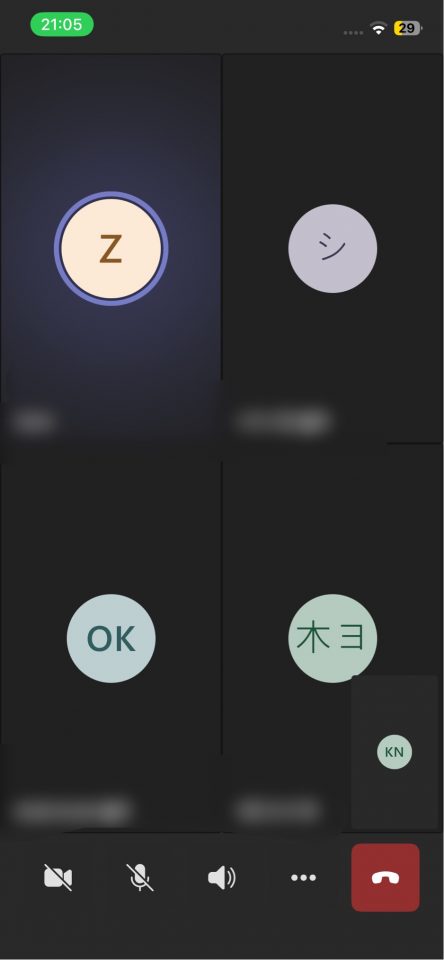The width and height of the screenshot is (444, 960).
Task: Turn on the camera
Action: tap(58, 877)
